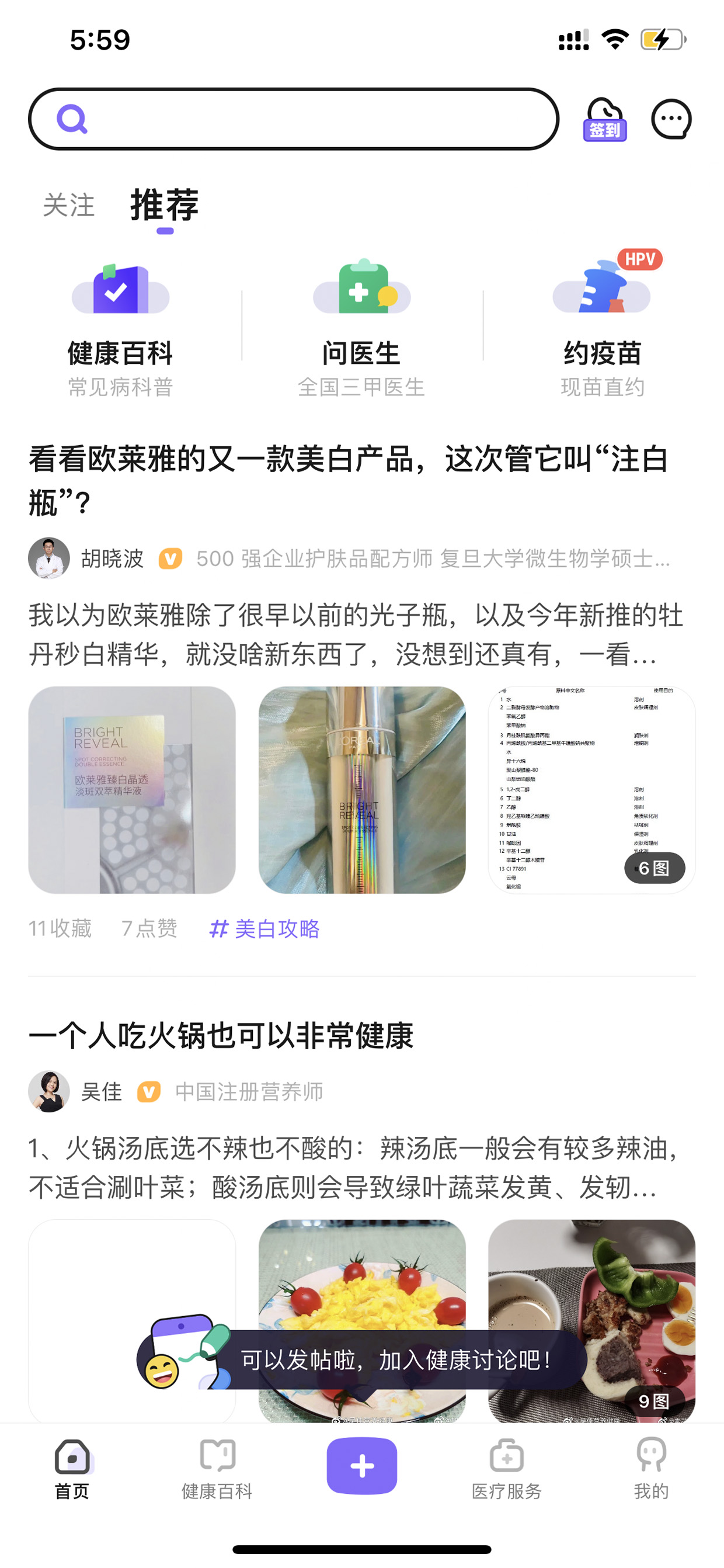Viewport: 724px width, 1568px height.
Task: Switch to the 关注 tab
Action: click(x=69, y=205)
